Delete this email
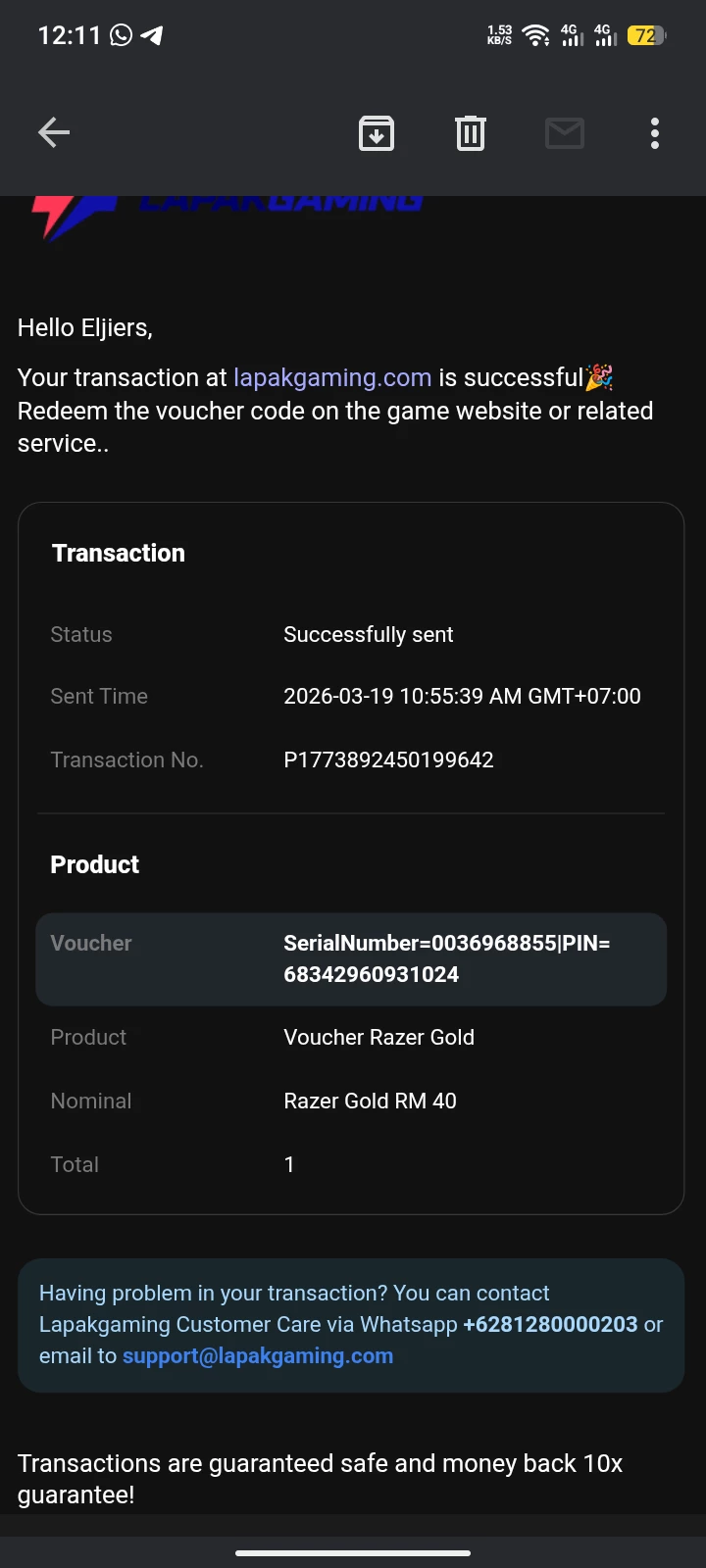The height and width of the screenshot is (1568, 706). pos(471,133)
